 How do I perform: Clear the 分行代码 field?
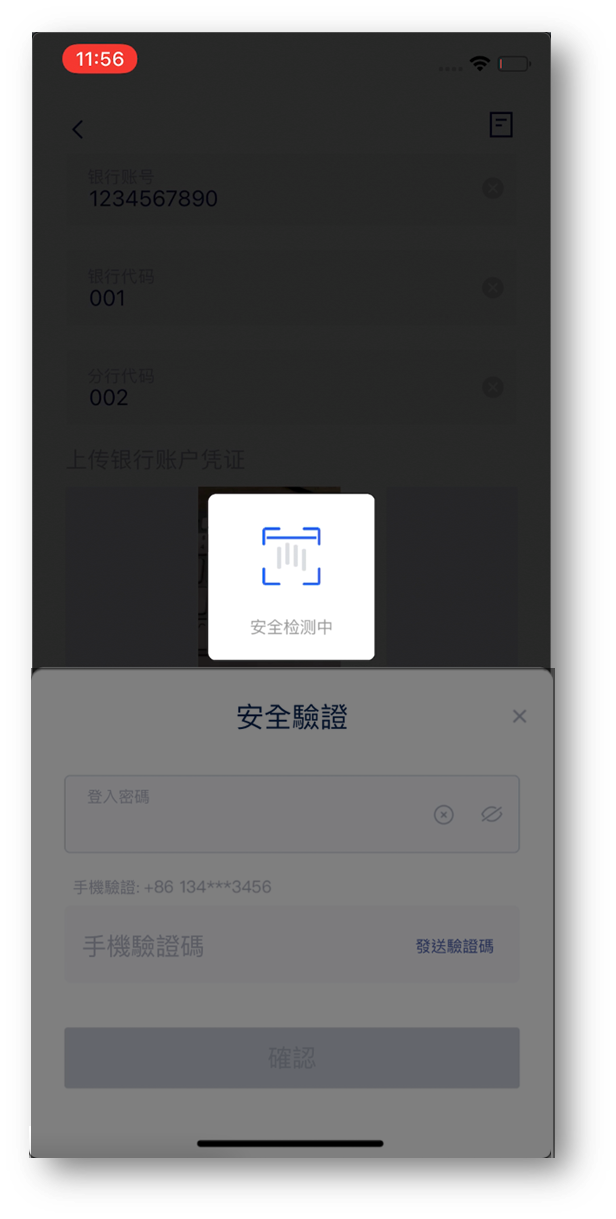pos(492,388)
